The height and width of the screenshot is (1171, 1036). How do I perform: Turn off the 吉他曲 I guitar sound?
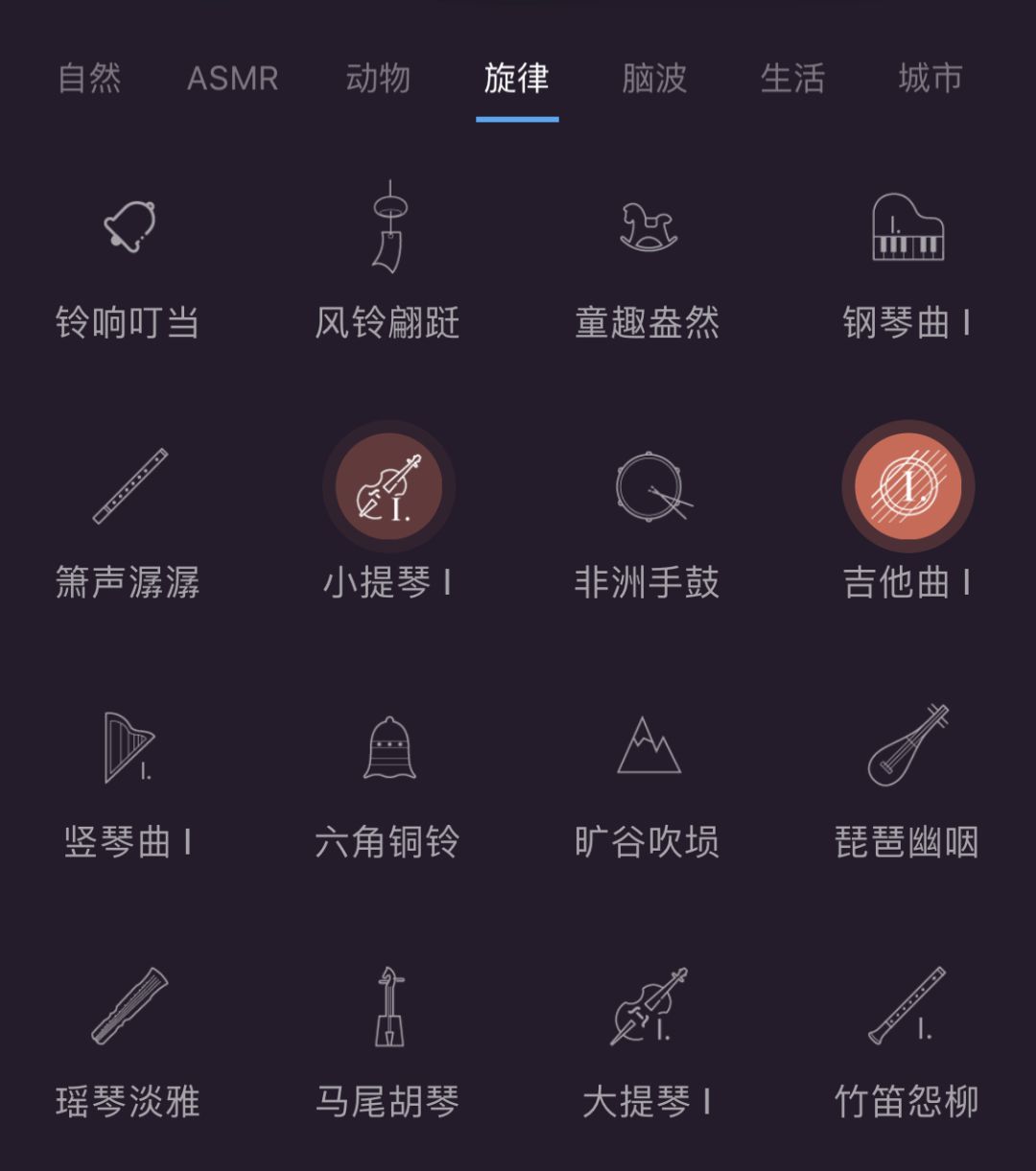906,487
